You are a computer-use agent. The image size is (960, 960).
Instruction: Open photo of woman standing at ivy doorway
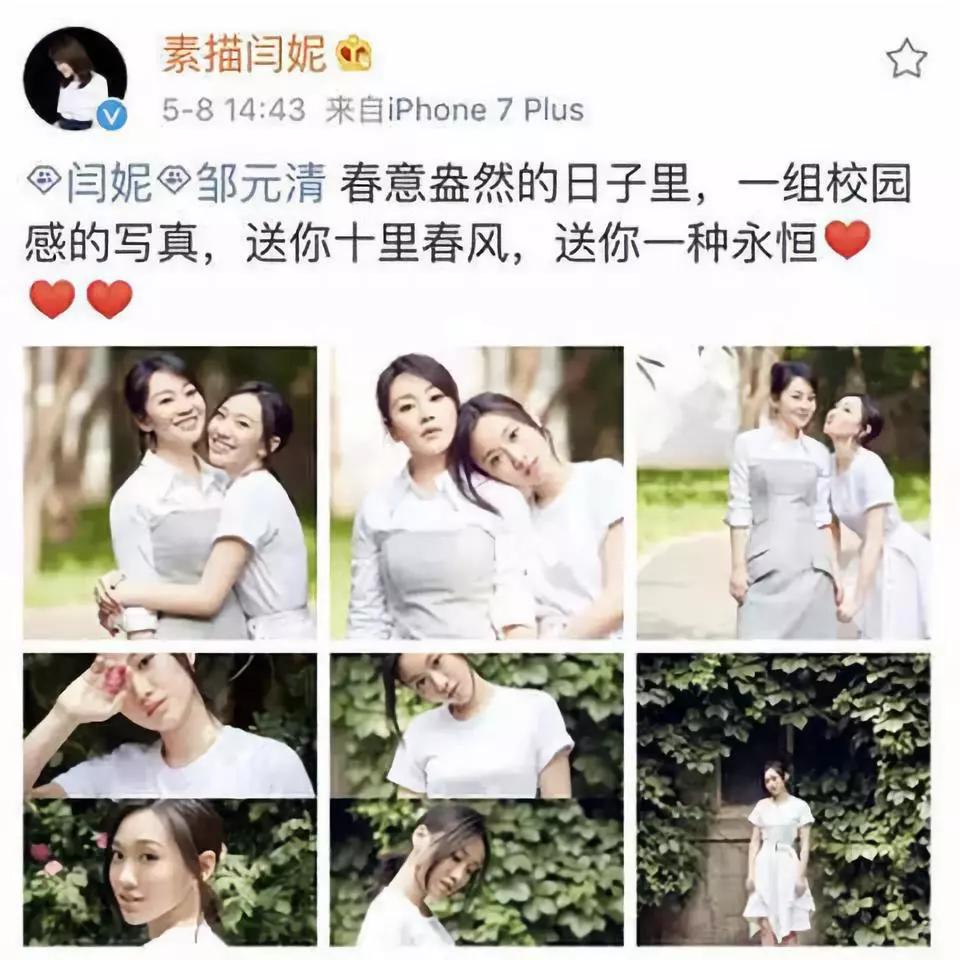[x=783, y=799]
